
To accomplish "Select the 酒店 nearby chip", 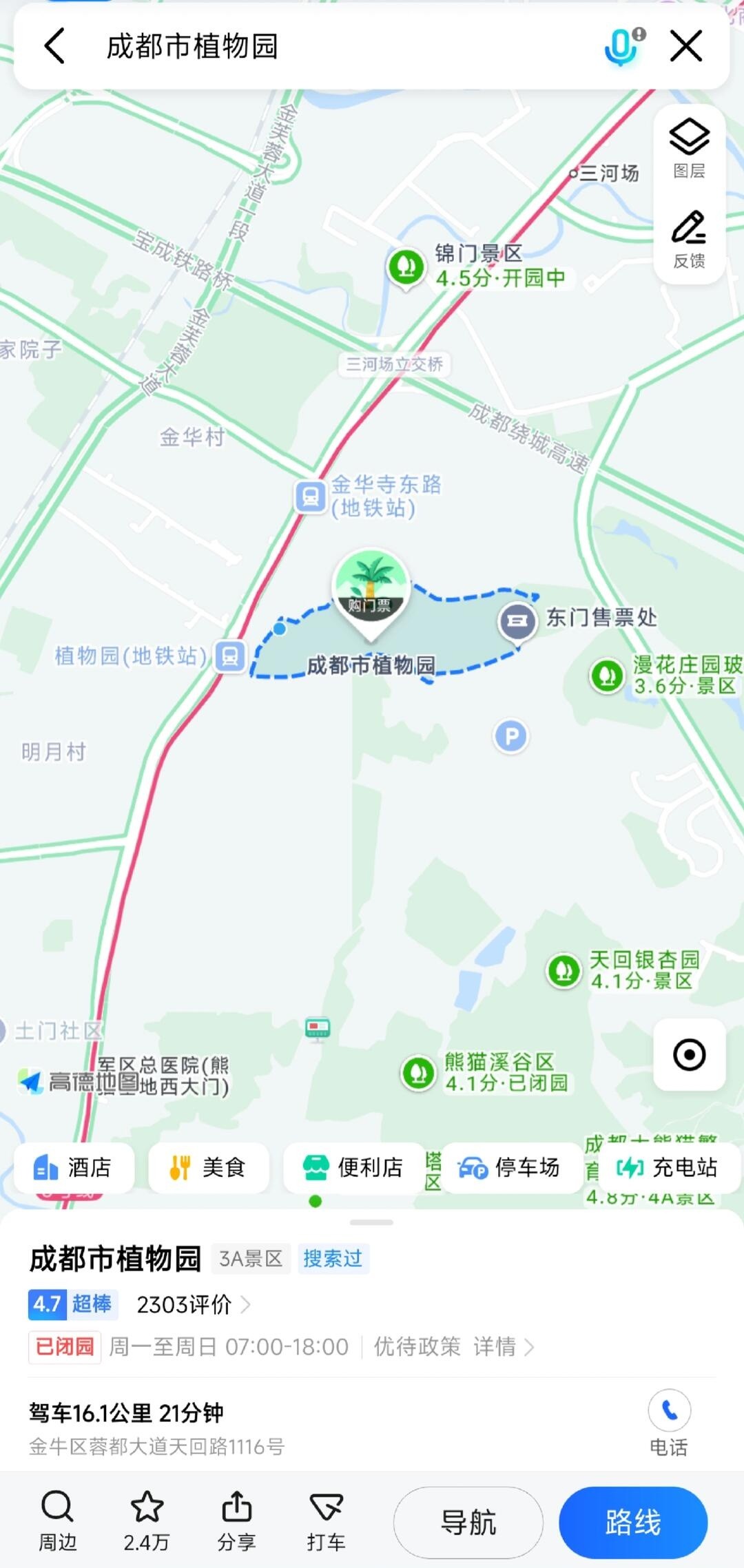I will (x=73, y=1167).
